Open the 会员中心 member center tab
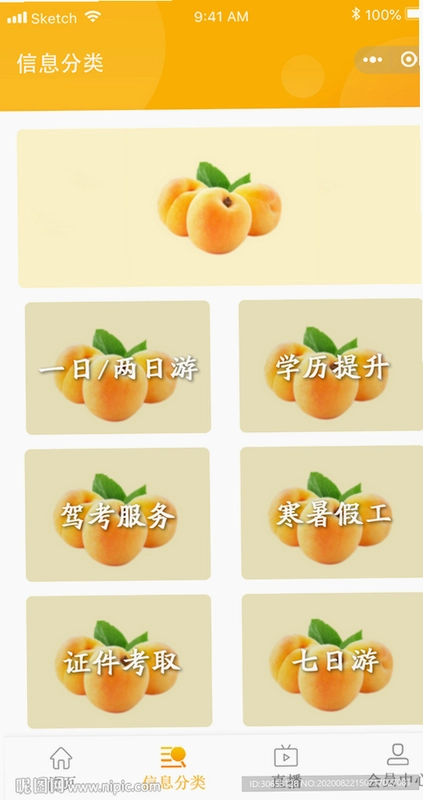 (x=396, y=767)
